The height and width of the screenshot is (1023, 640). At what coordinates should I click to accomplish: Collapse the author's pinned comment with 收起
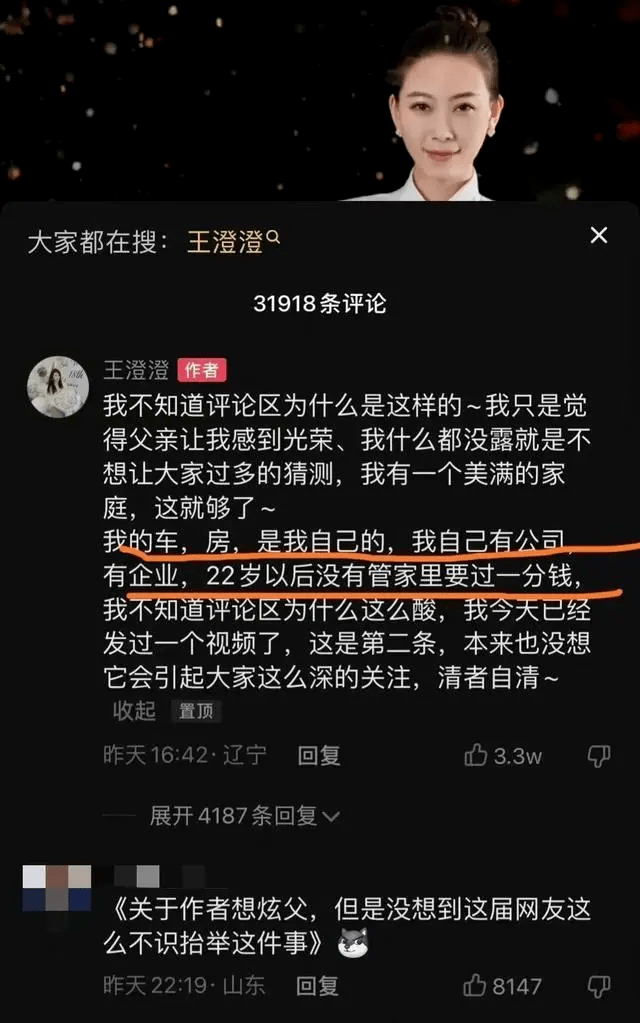133,711
